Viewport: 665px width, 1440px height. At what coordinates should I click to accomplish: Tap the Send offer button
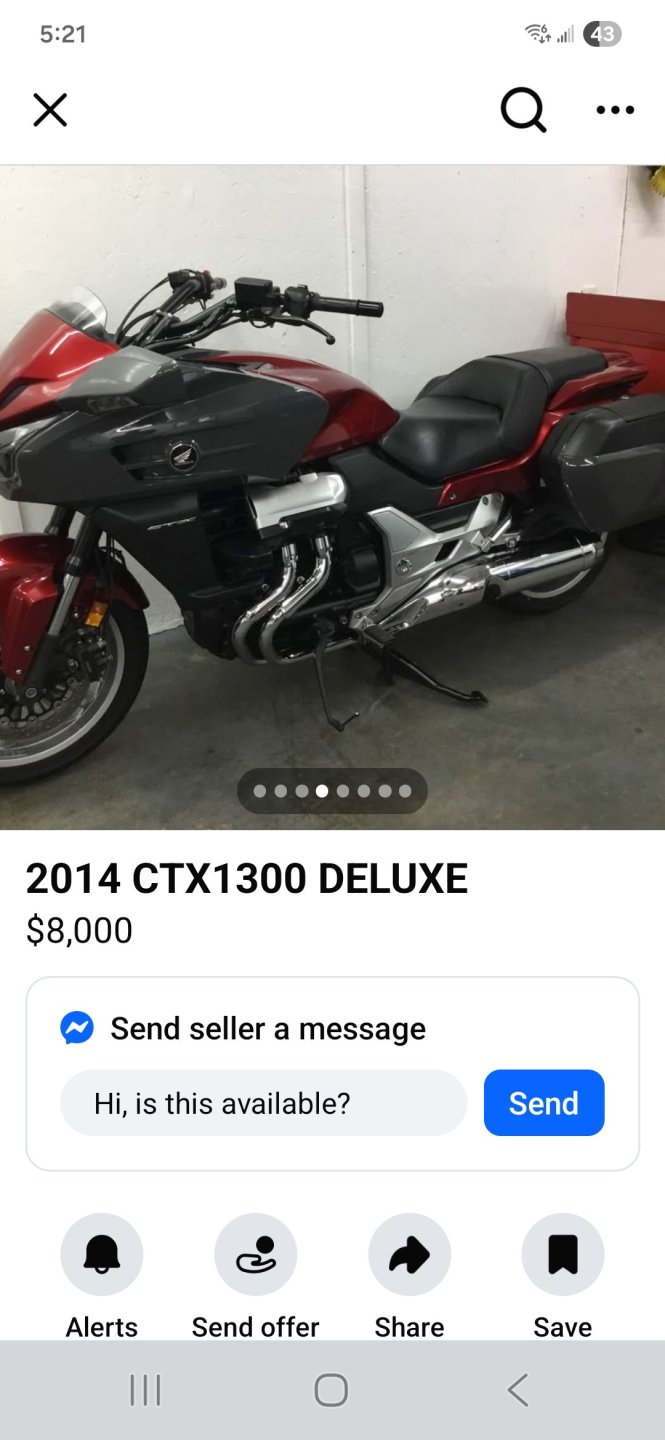click(x=256, y=1255)
